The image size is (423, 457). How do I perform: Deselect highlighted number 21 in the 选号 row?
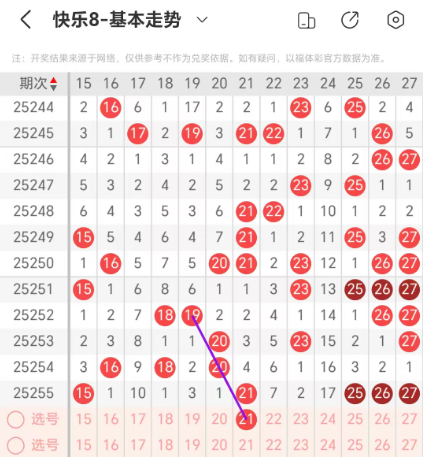[246, 419]
